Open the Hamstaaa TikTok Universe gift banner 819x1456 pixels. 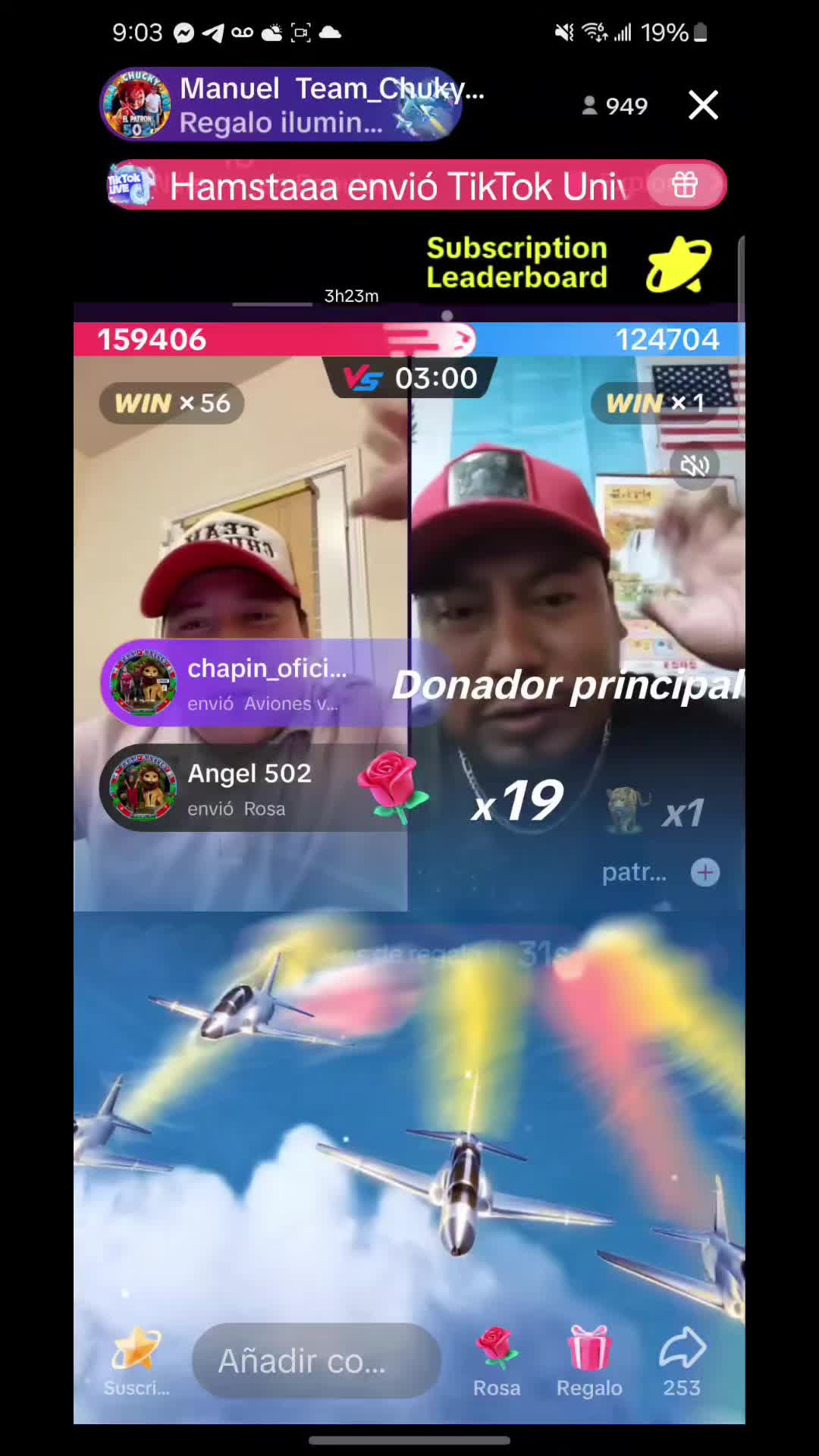pos(416,185)
